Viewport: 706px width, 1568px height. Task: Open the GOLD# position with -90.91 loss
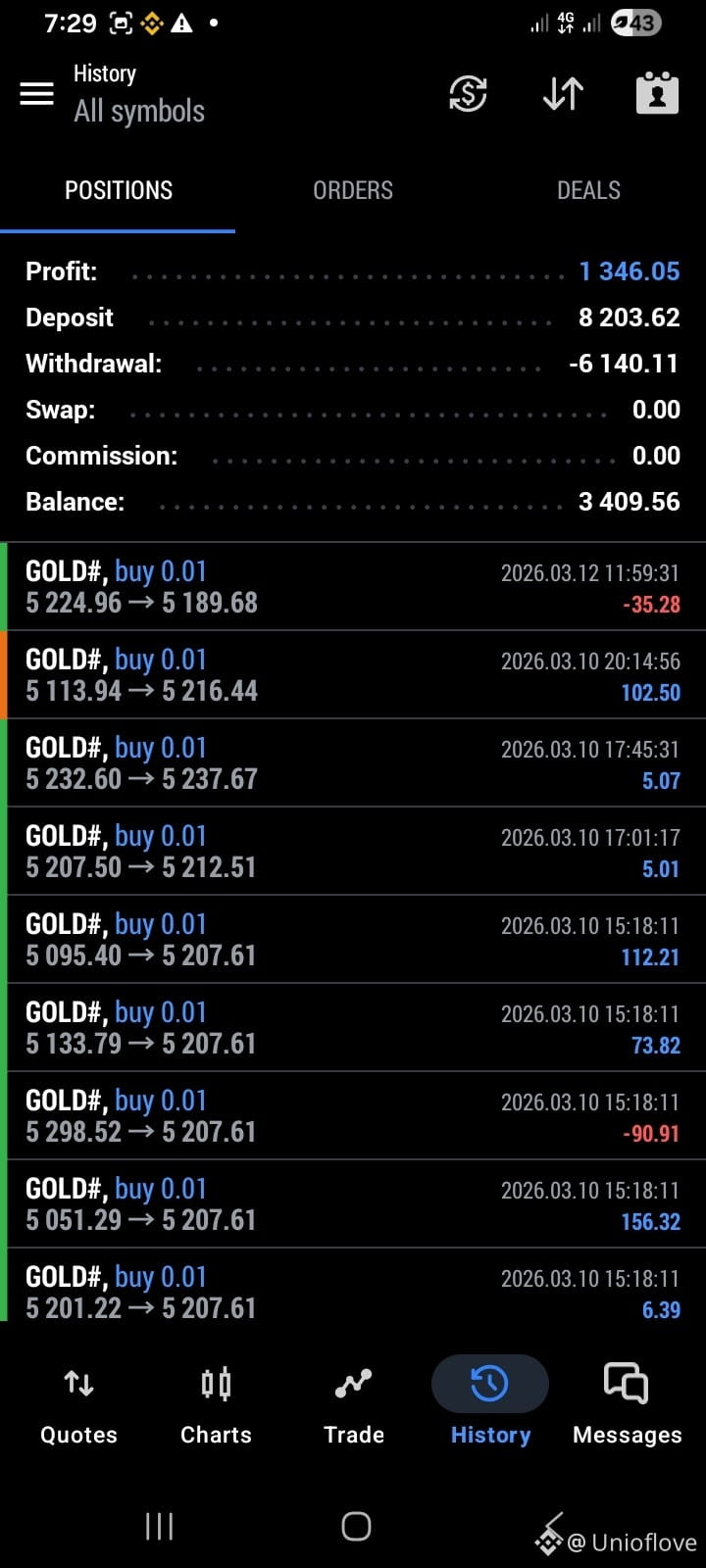pos(353,1115)
